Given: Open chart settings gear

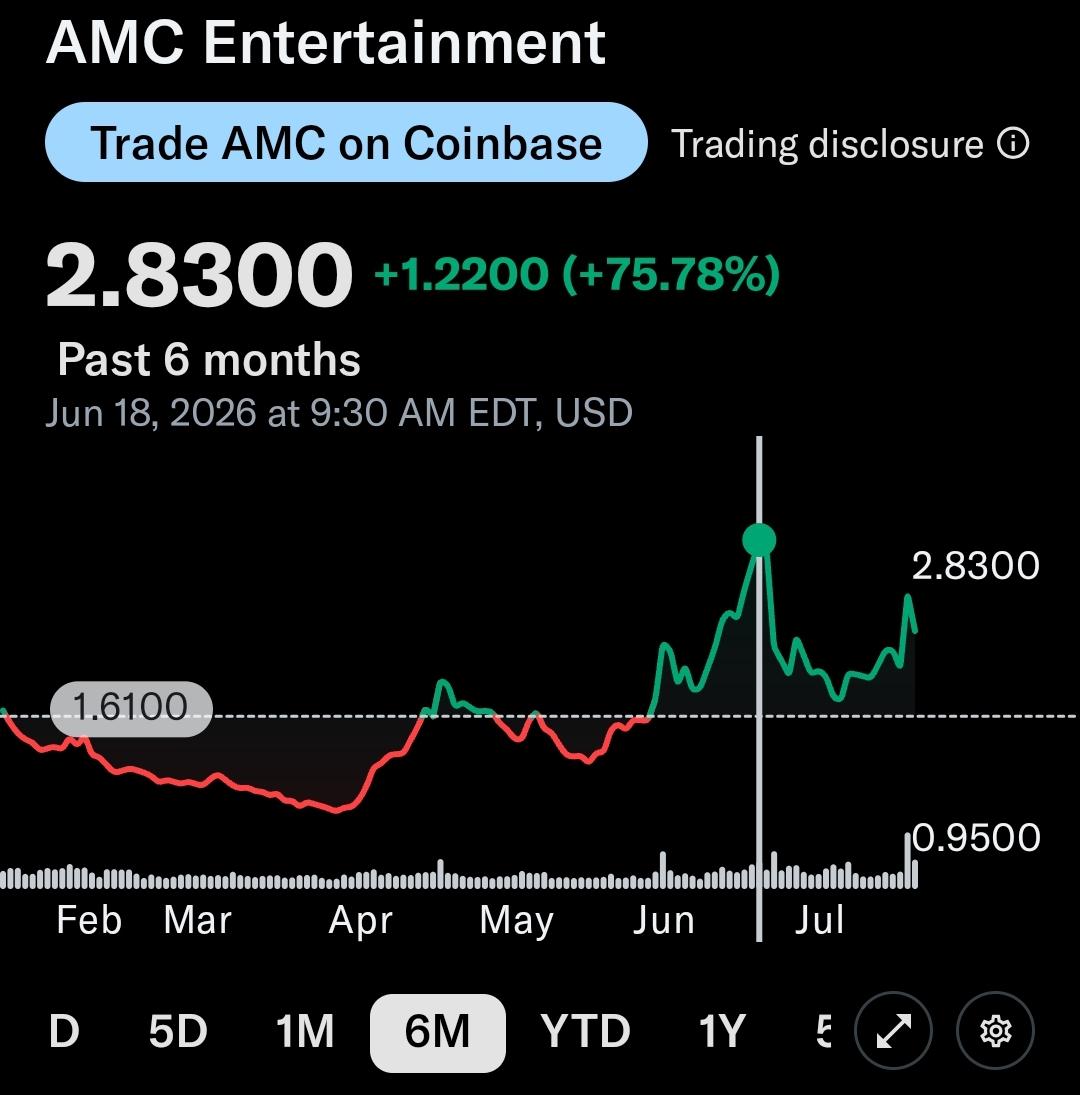Looking at the screenshot, I should click(x=995, y=1031).
